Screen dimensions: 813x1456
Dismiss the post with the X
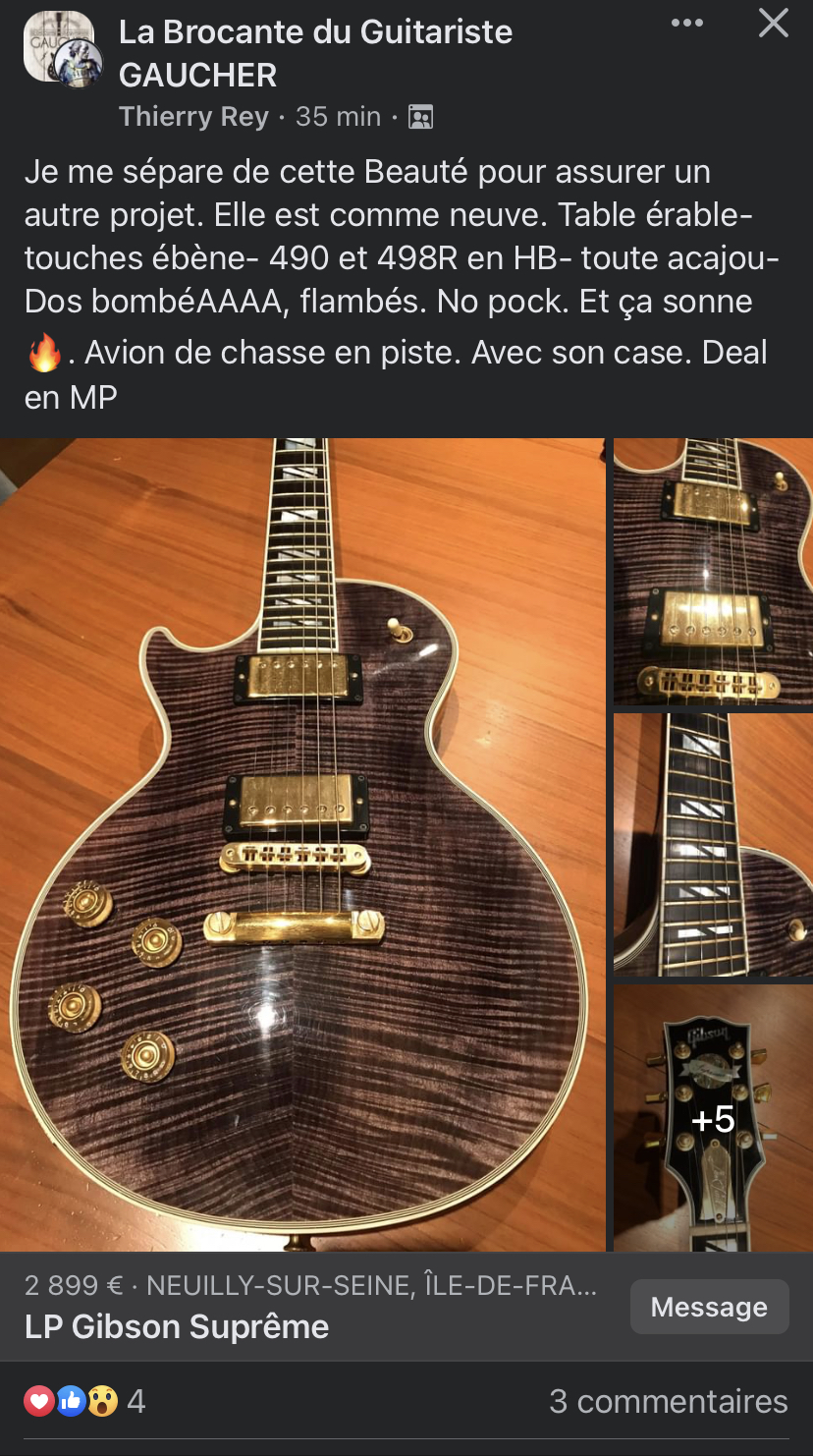pos(774,24)
